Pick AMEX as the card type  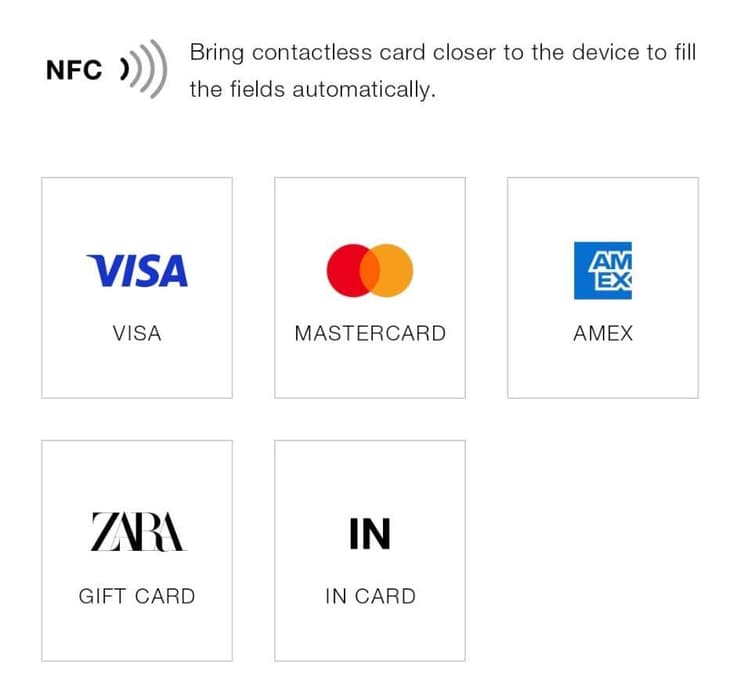tap(603, 288)
